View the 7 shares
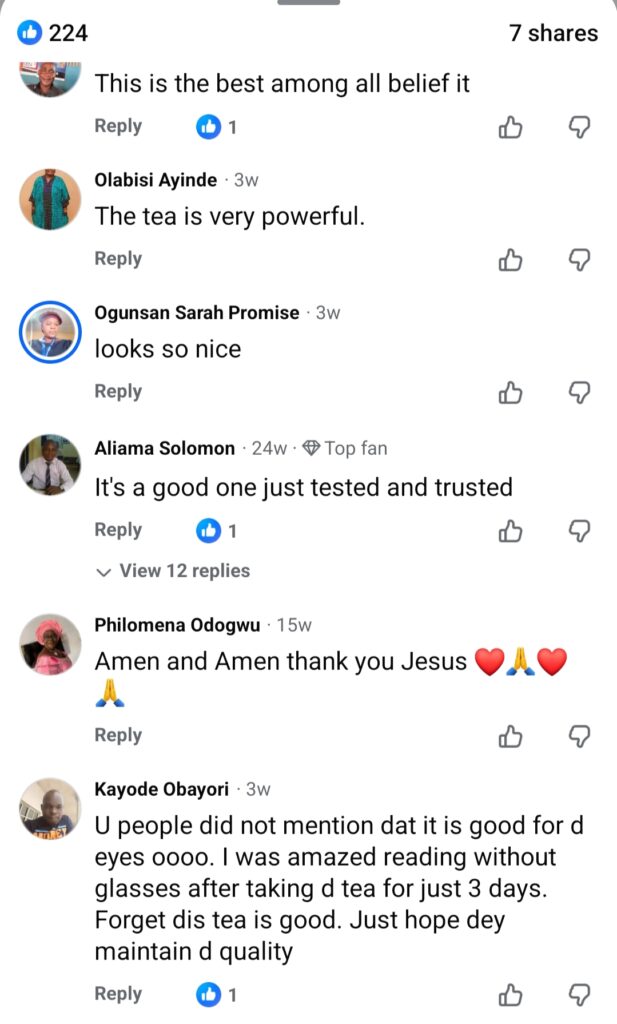 [552, 33]
